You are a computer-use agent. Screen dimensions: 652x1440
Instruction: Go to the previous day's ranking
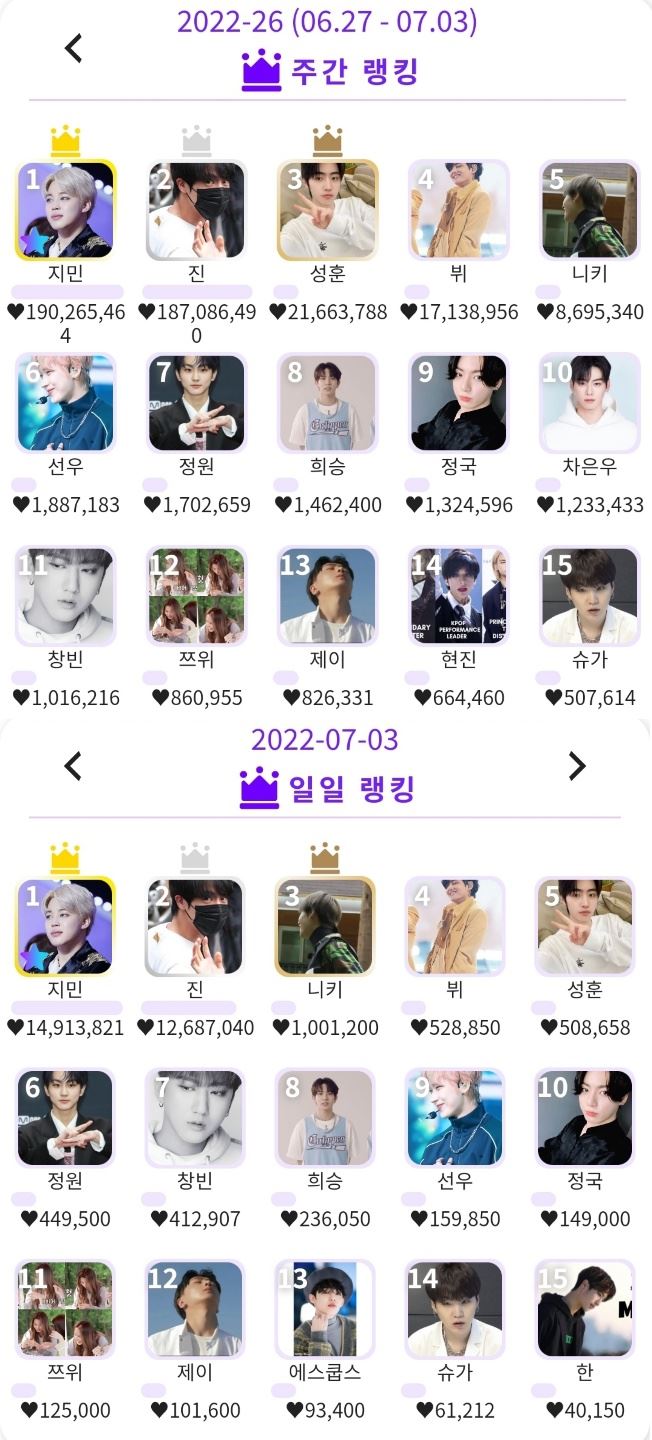(x=73, y=766)
